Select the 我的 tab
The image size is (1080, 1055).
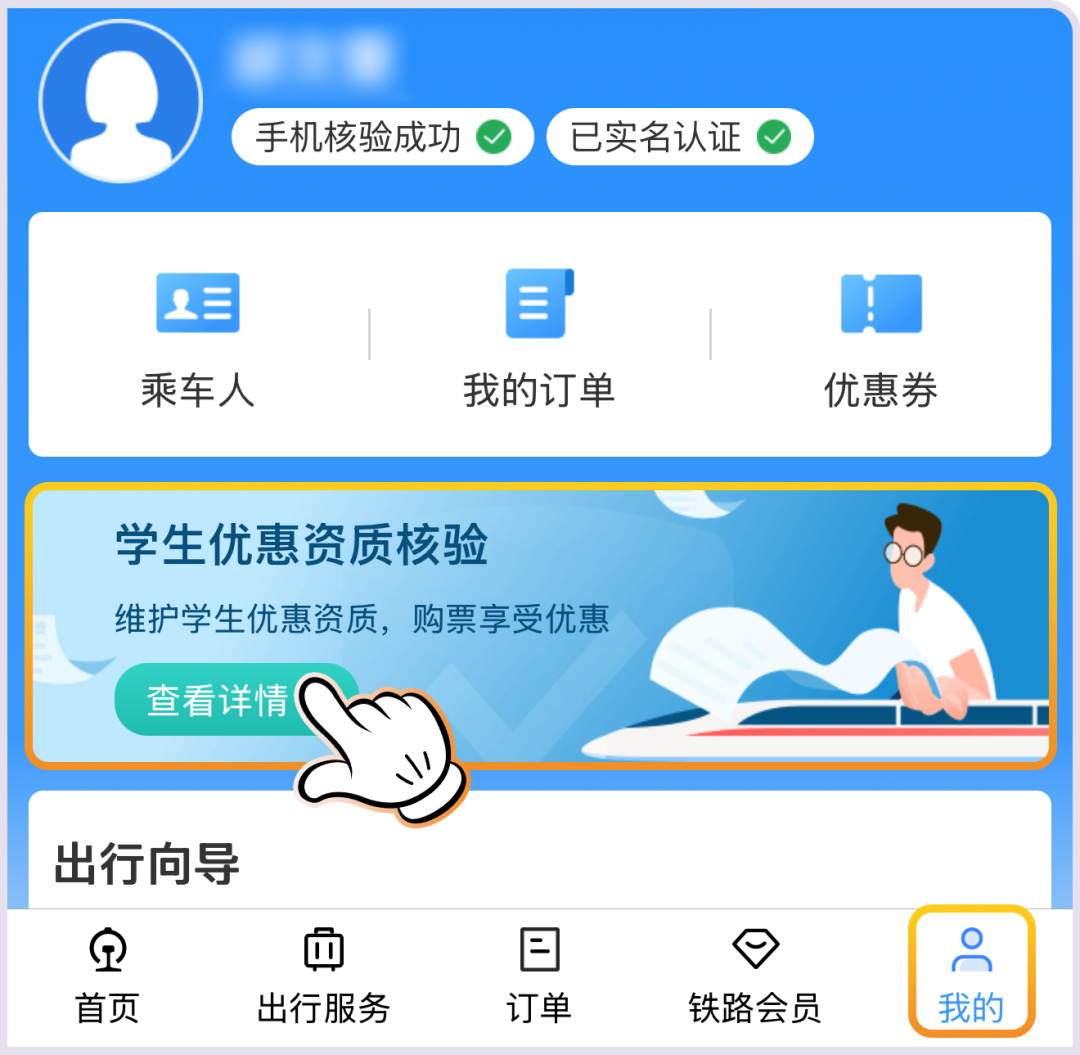(x=971, y=974)
